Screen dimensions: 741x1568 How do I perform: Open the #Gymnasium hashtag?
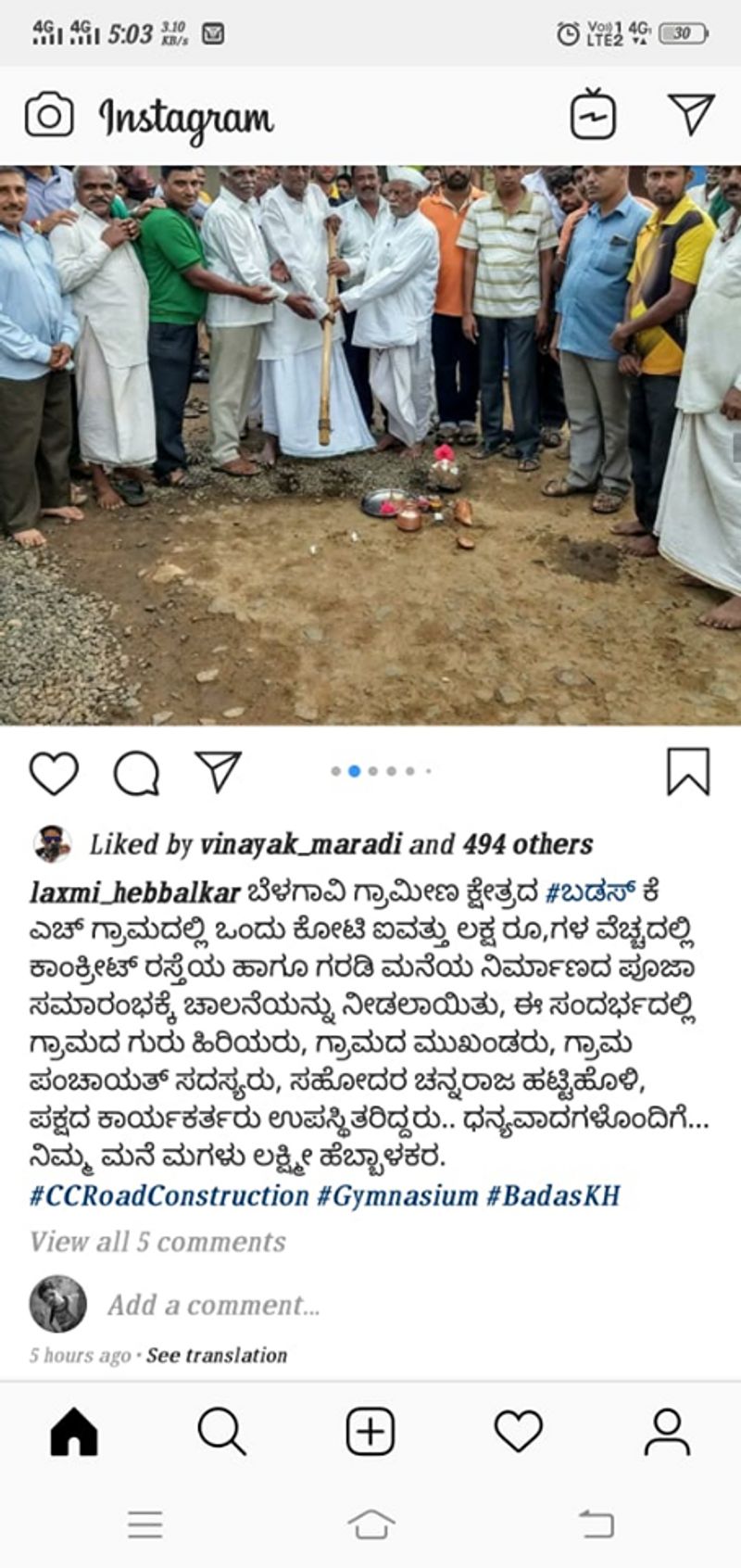point(397,1195)
